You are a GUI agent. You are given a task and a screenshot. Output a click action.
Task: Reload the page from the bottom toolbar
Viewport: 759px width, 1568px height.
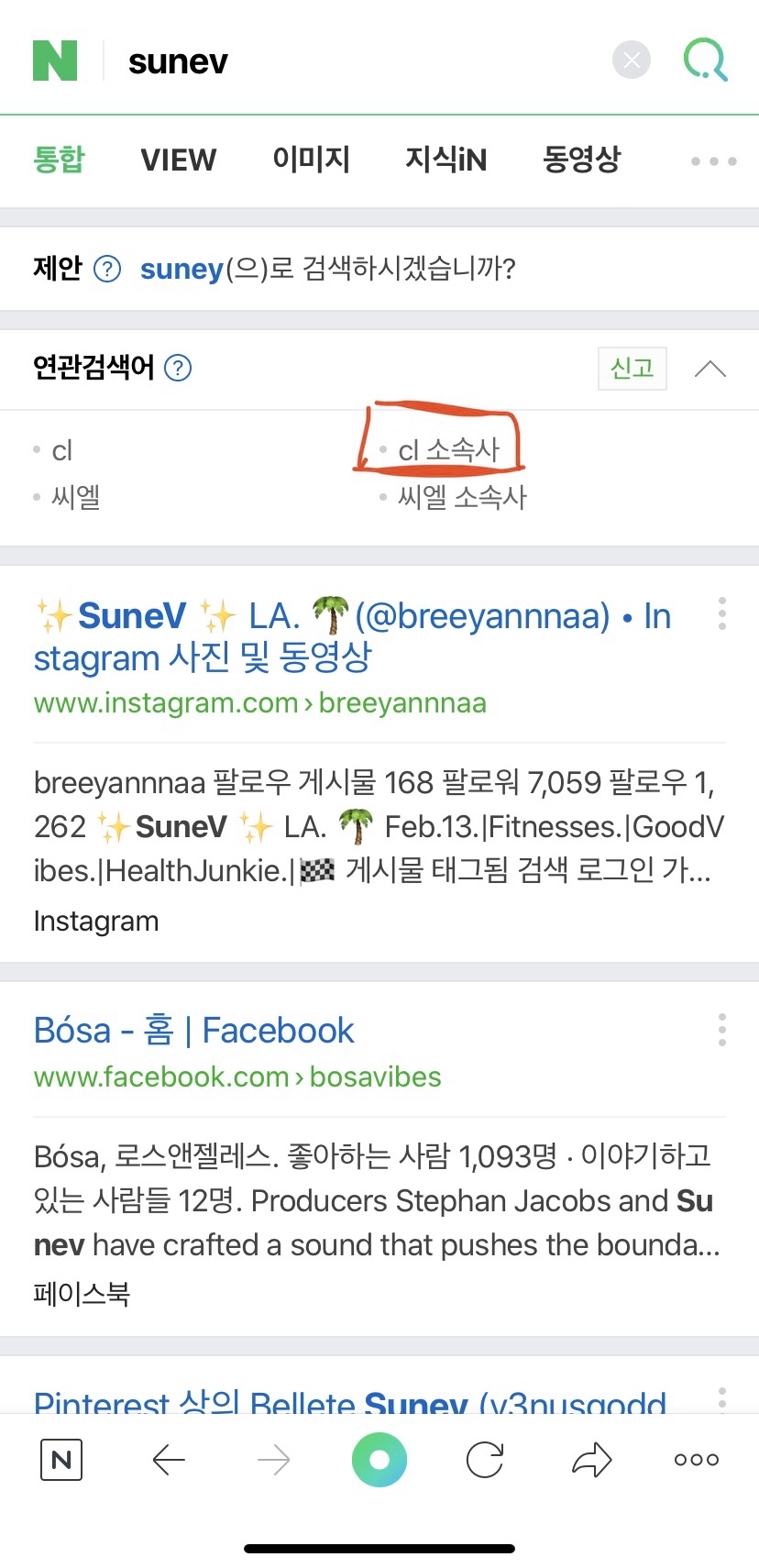[485, 1460]
